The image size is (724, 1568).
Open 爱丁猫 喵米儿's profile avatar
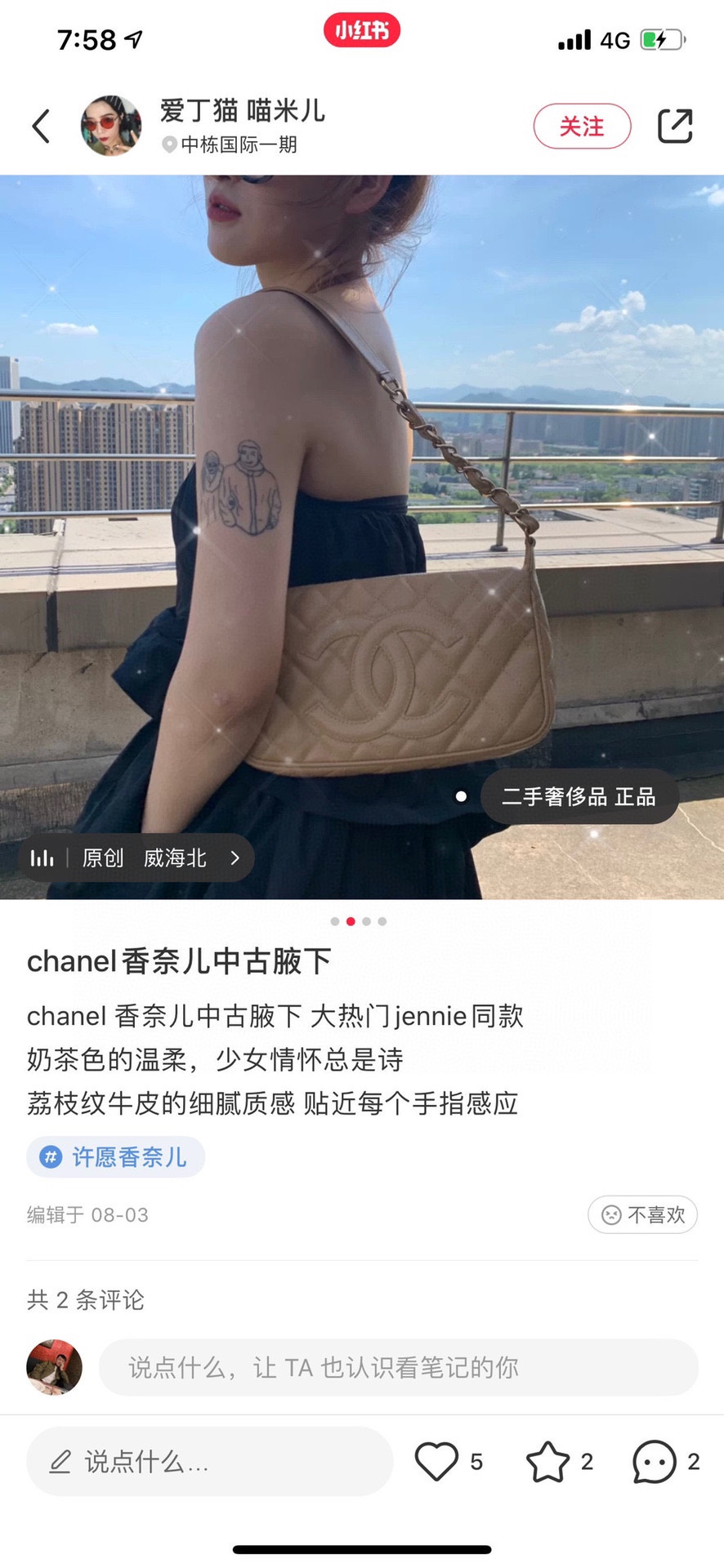(111, 127)
